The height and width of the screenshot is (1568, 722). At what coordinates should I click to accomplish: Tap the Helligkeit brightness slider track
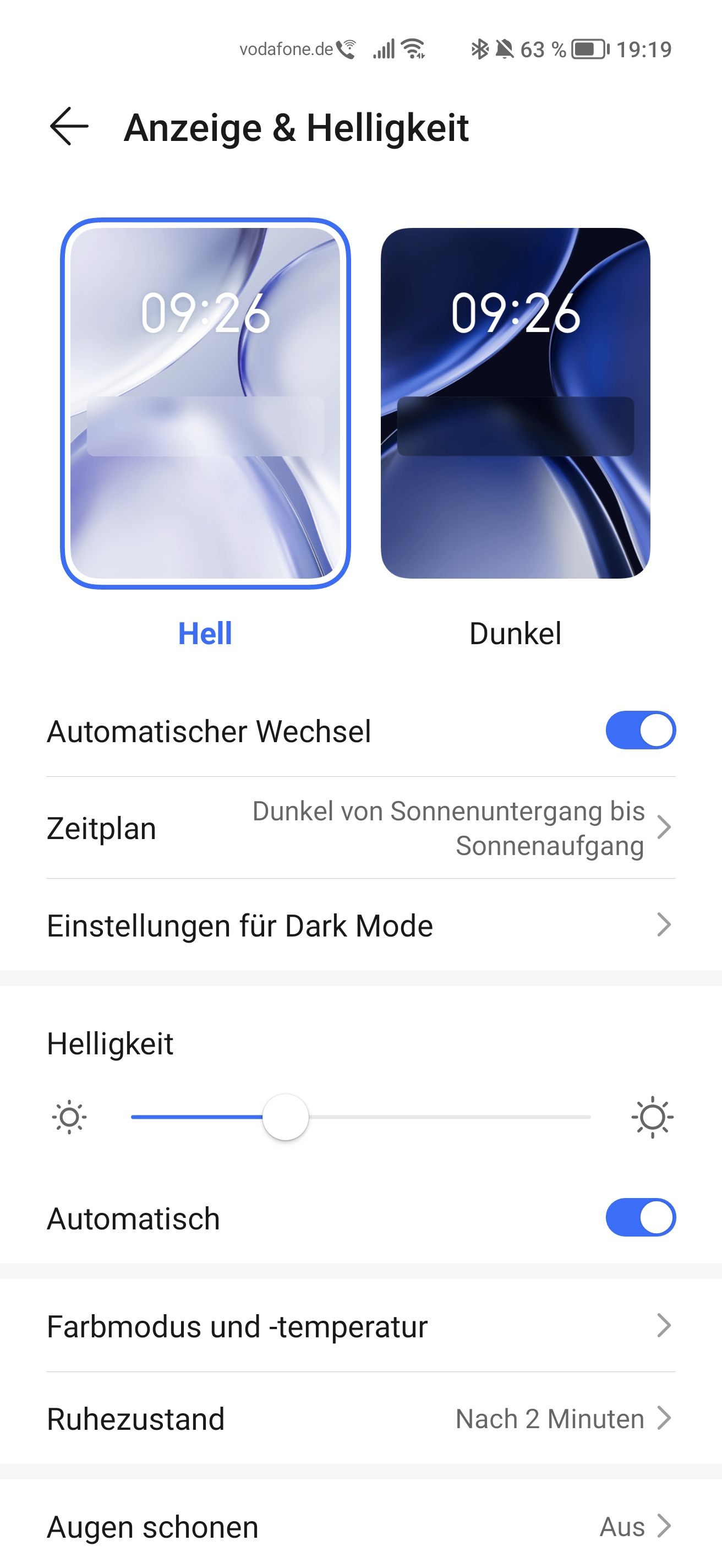tap(360, 1117)
